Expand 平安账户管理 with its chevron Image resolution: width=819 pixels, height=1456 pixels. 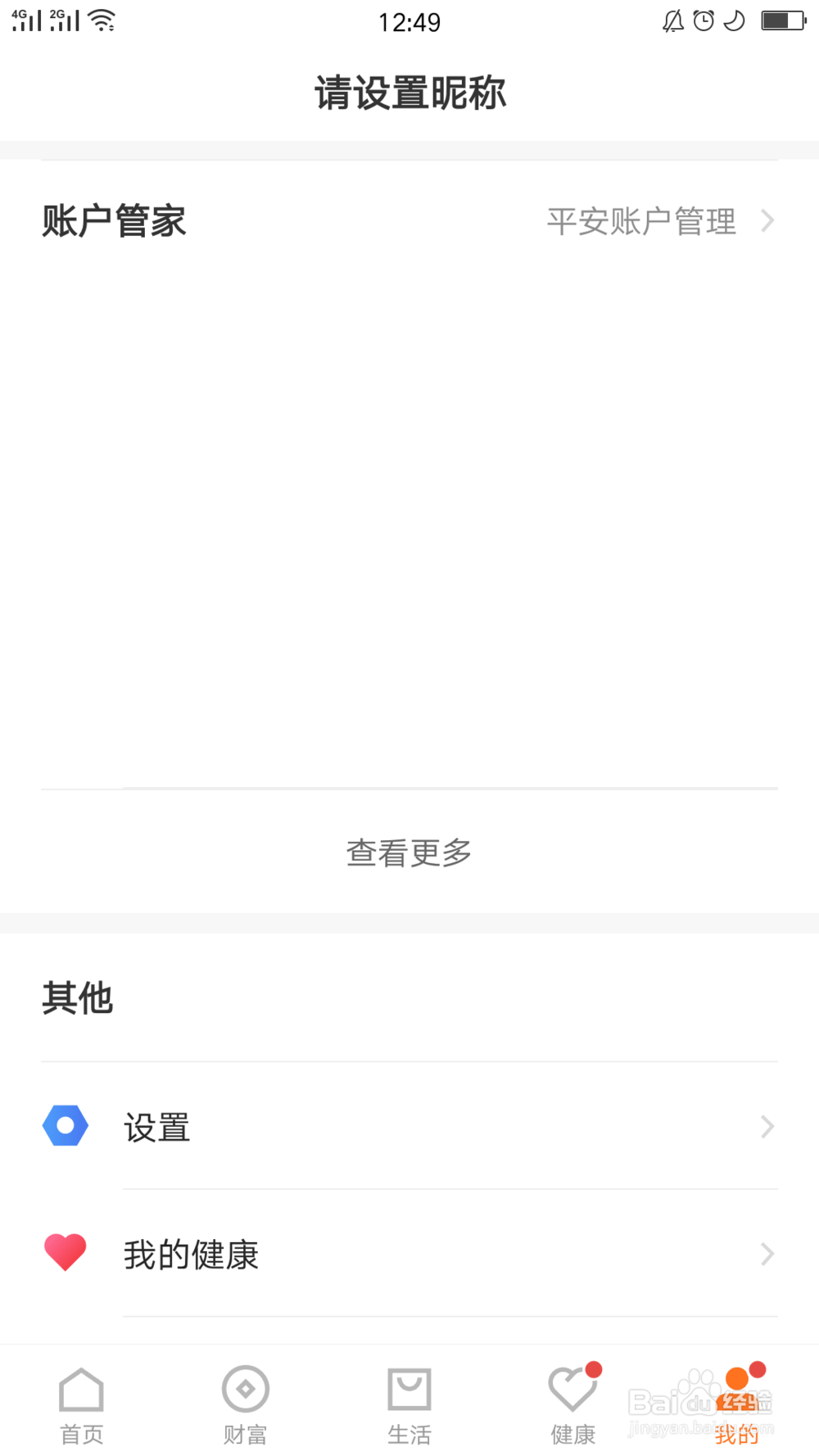[x=766, y=220]
